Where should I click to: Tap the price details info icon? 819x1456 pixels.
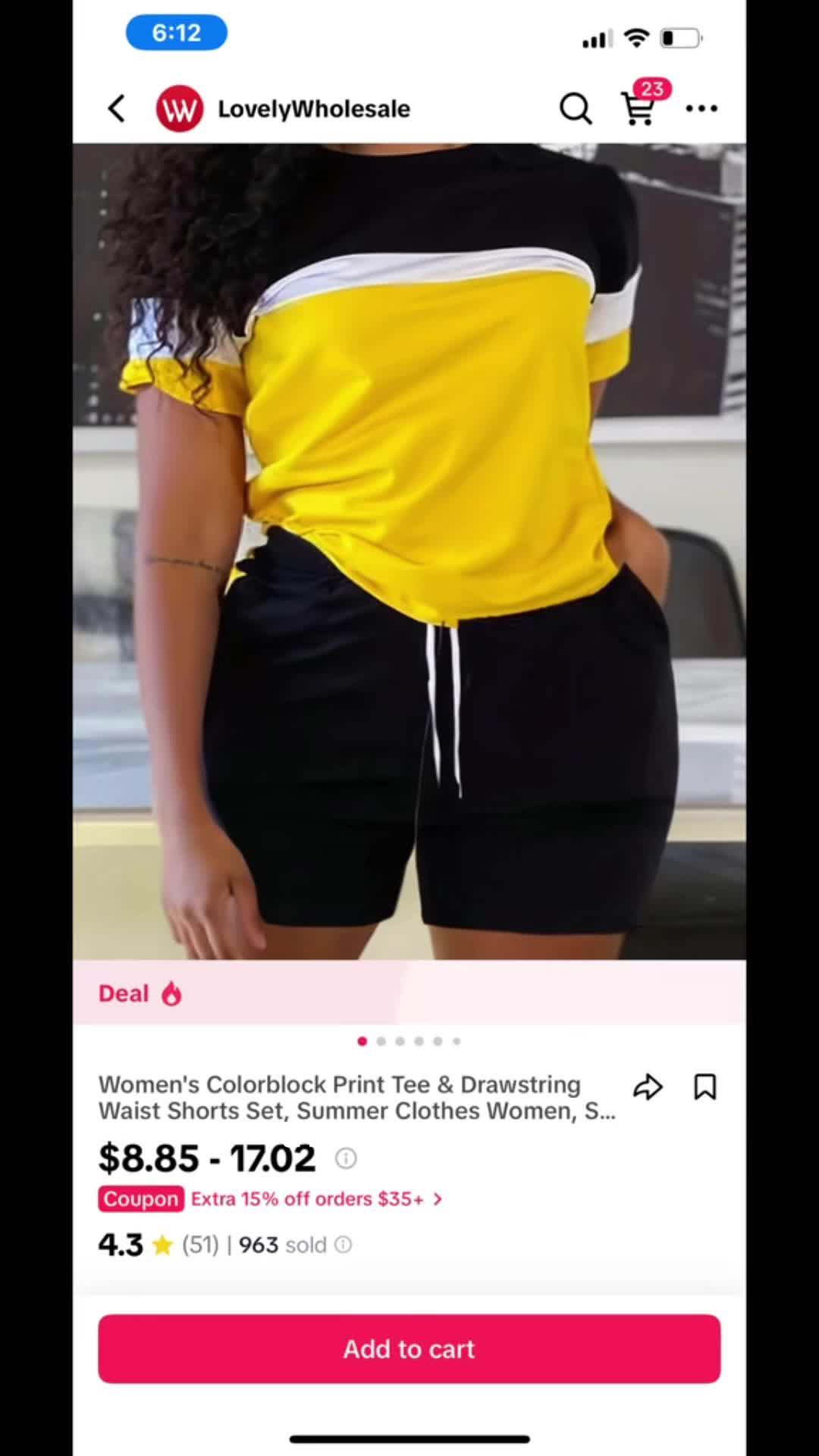click(347, 1158)
